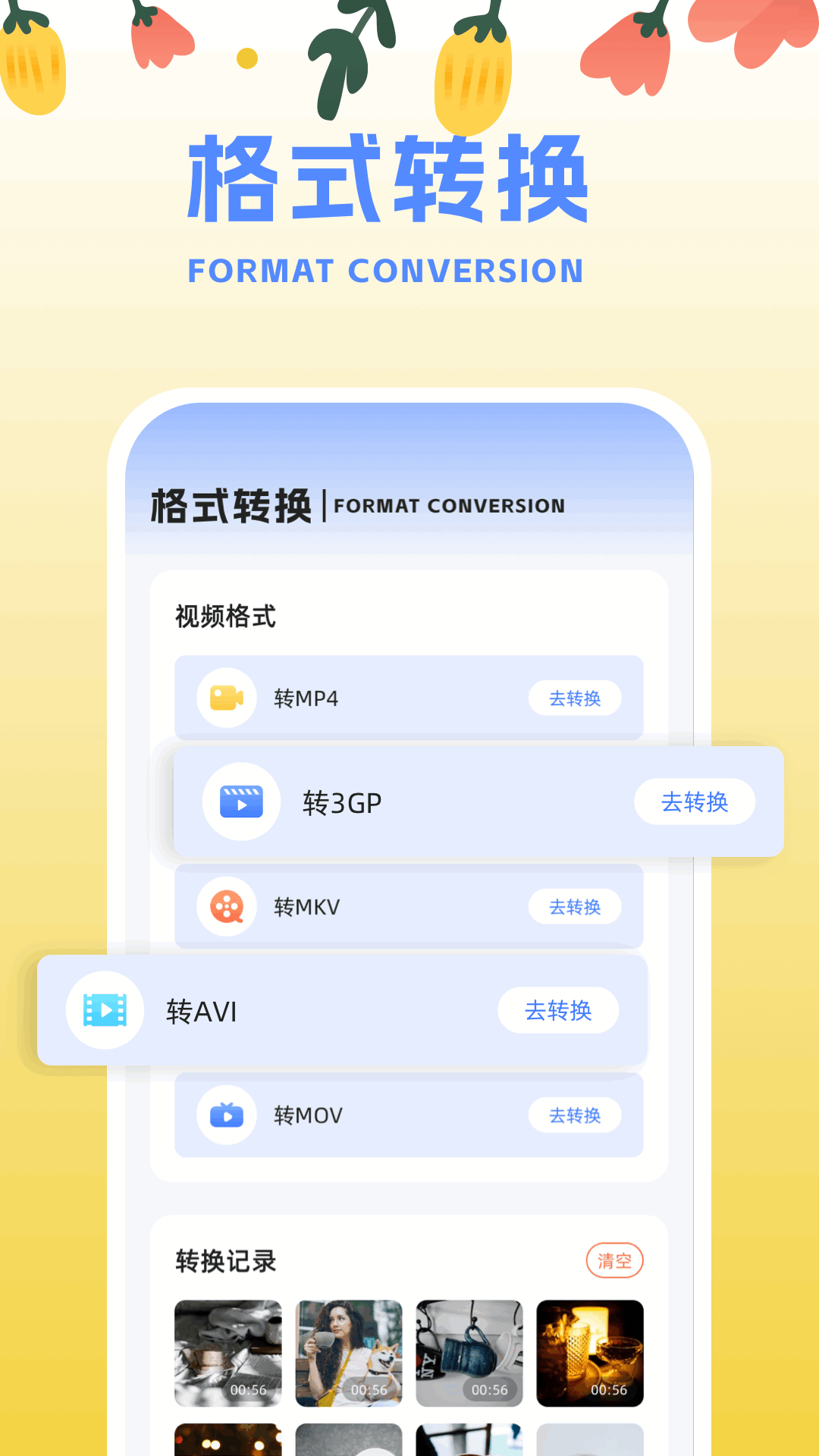819x1456 pixels.
Task: Open the candle video thumbnail
Action: 590,1354
